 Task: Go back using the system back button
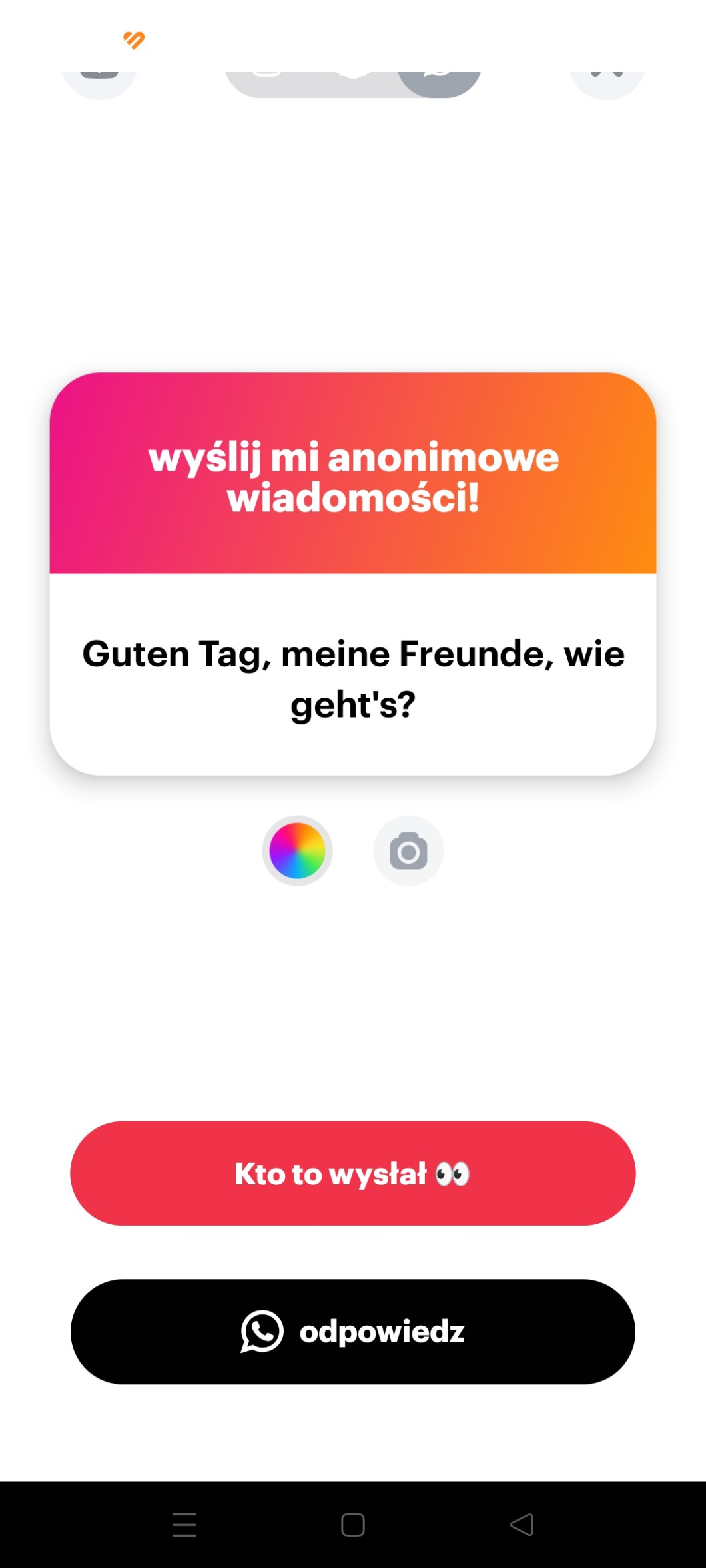click(522, 1525)
